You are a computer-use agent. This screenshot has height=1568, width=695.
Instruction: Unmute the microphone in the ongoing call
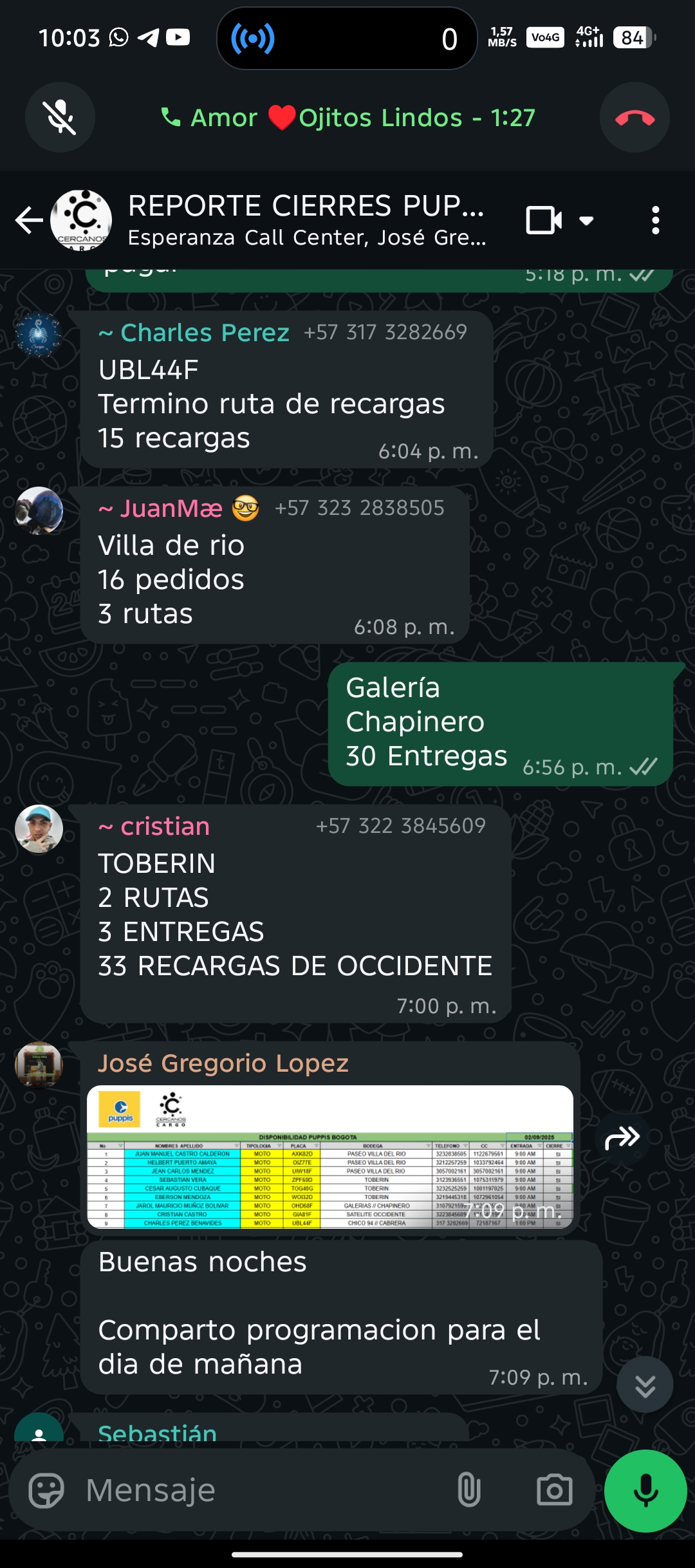tap(60, 117)
